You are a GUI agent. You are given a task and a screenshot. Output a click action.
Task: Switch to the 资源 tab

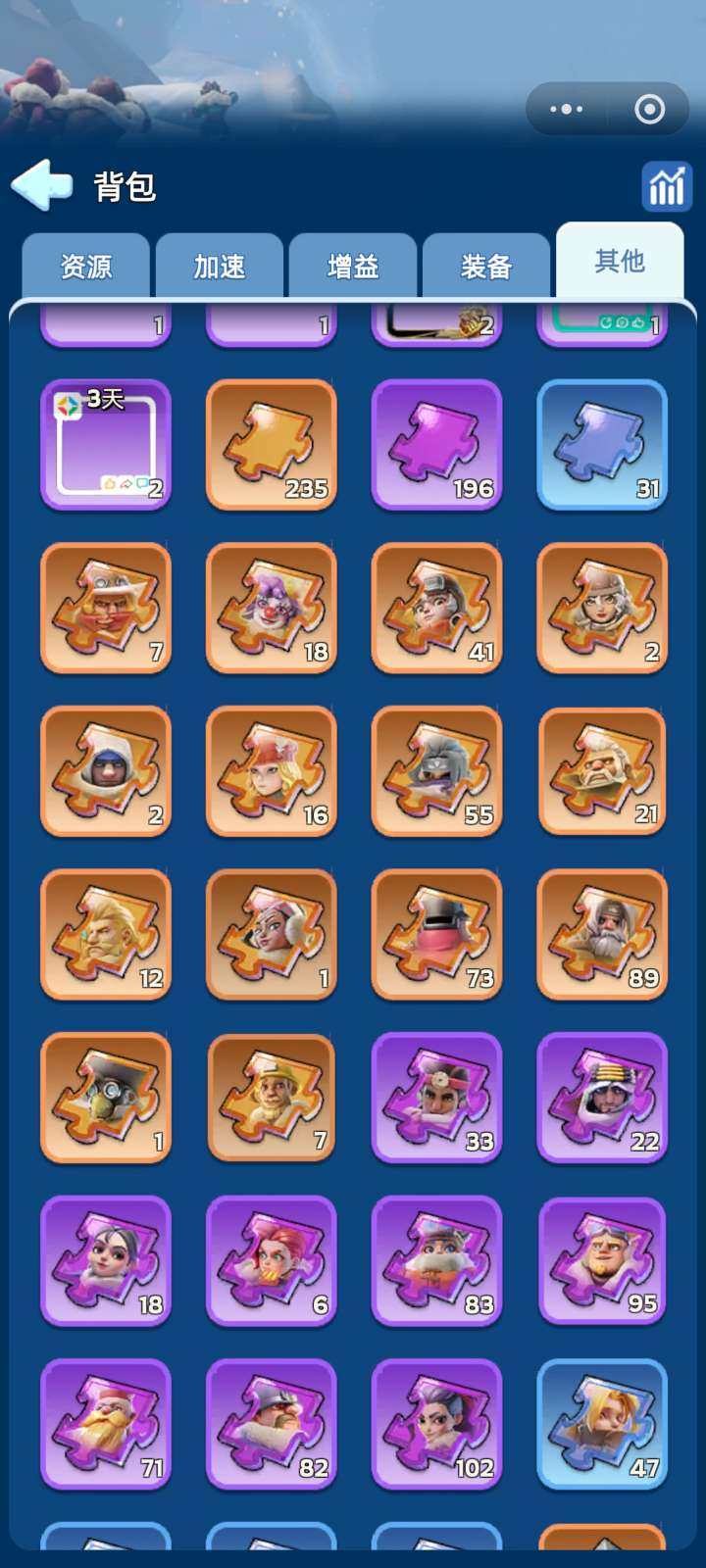[86, 266]
